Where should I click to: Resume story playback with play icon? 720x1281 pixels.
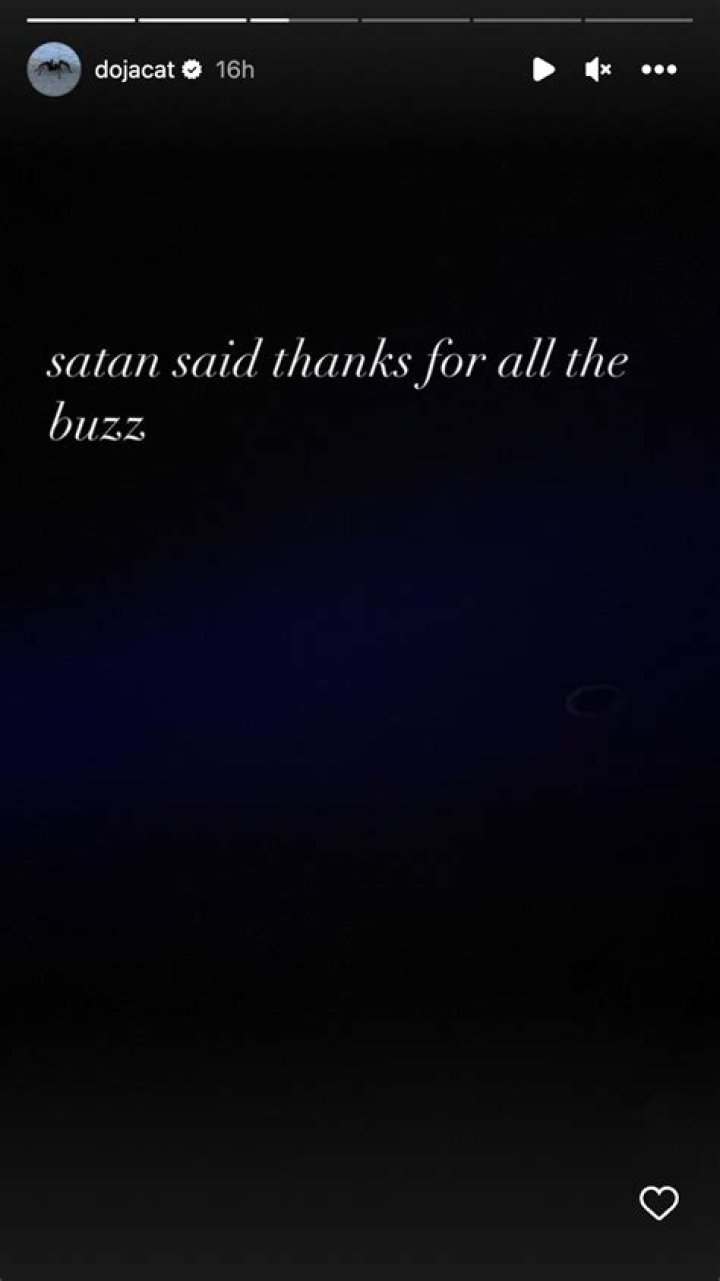(x=543, y=69)
